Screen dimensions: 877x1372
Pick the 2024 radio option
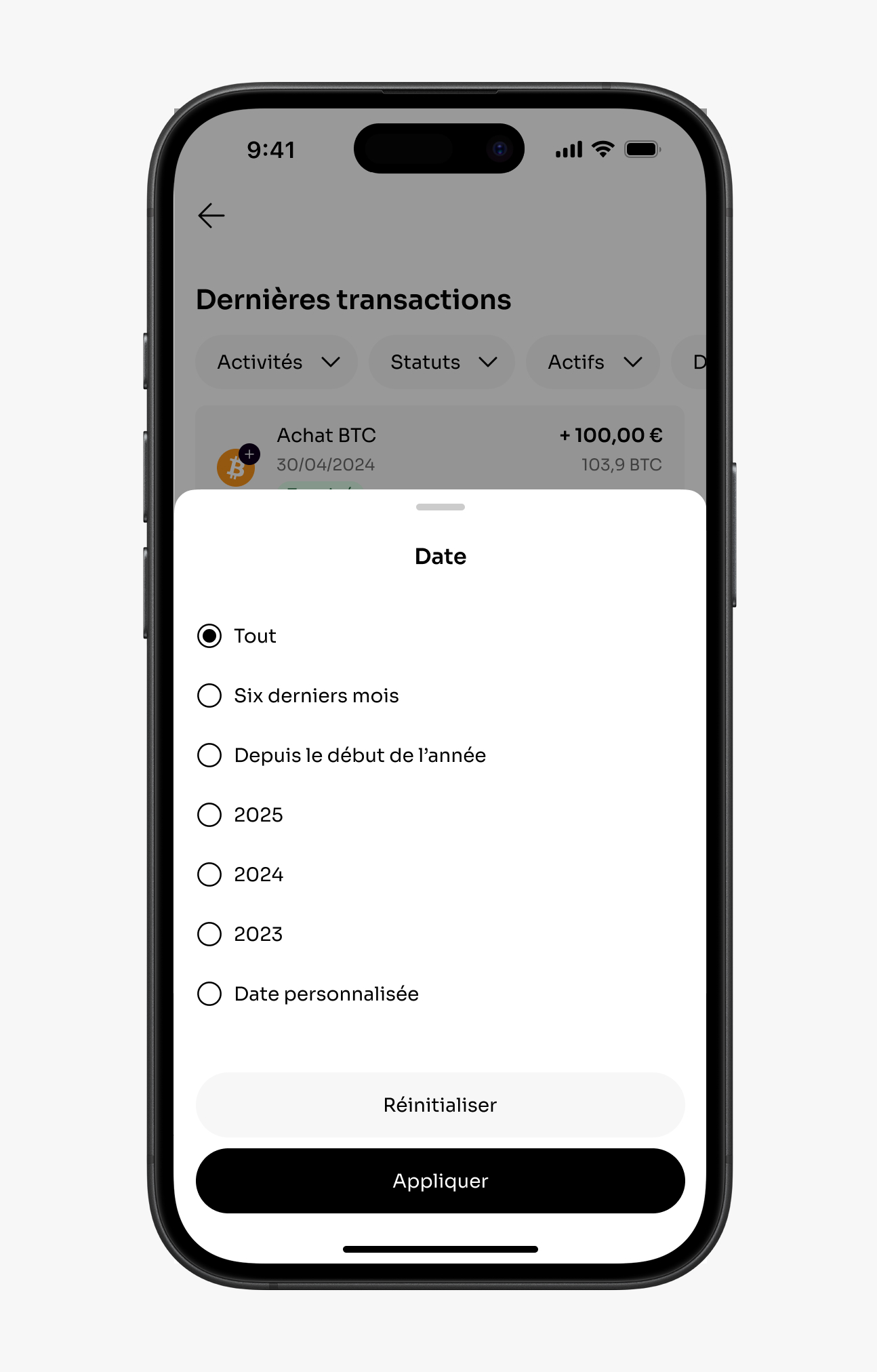tap(209, 874)
